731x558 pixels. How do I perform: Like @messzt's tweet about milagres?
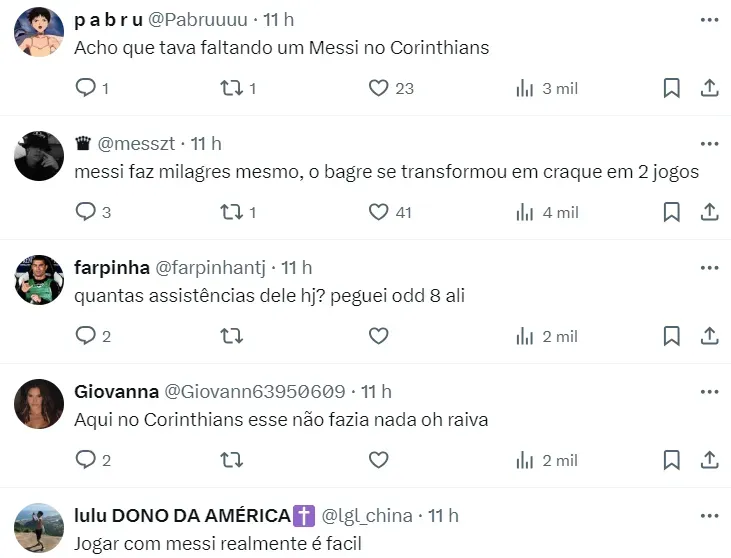378,212
